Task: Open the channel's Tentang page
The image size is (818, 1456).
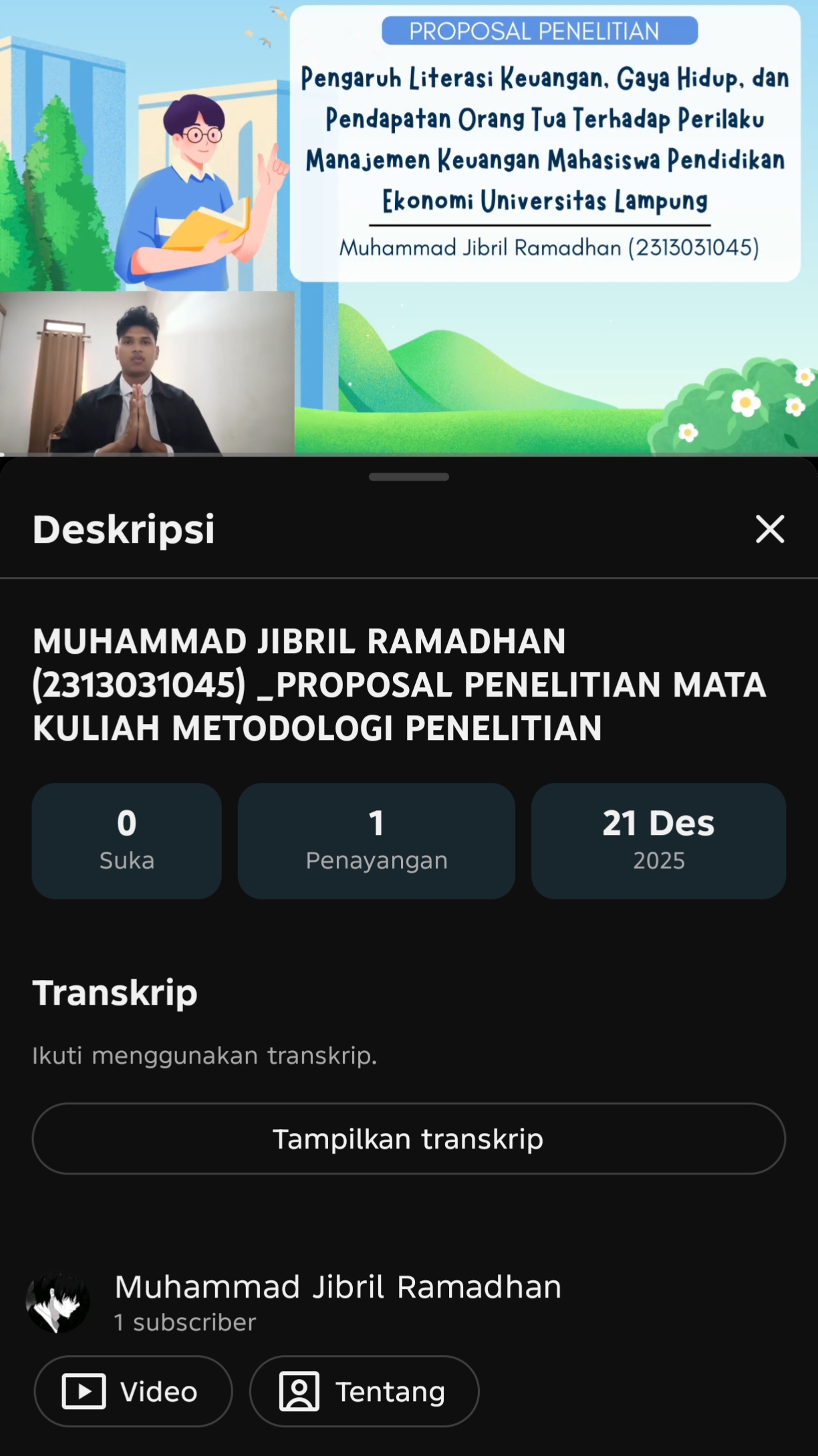Action: (x=364, y=1391)
